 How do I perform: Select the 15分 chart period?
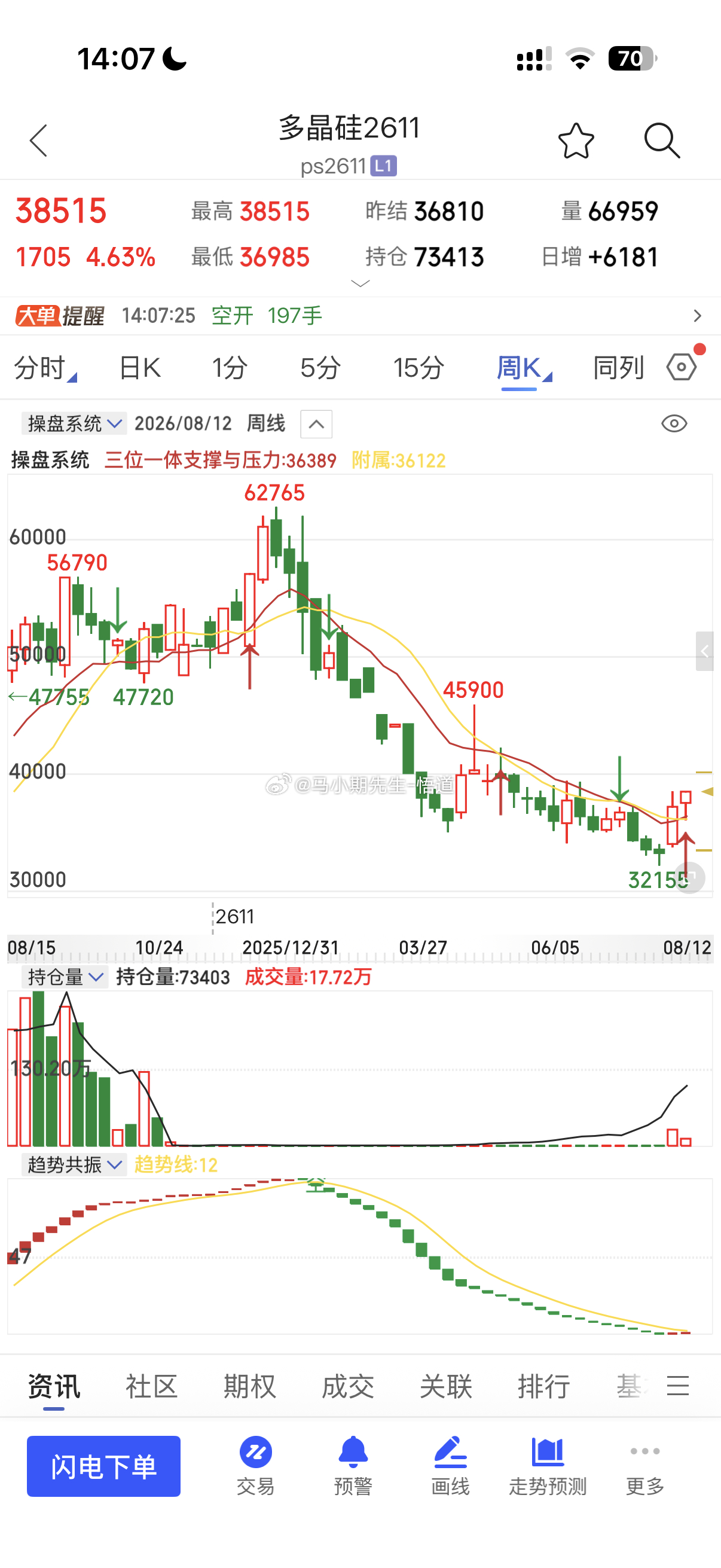[x=418, y=368]
